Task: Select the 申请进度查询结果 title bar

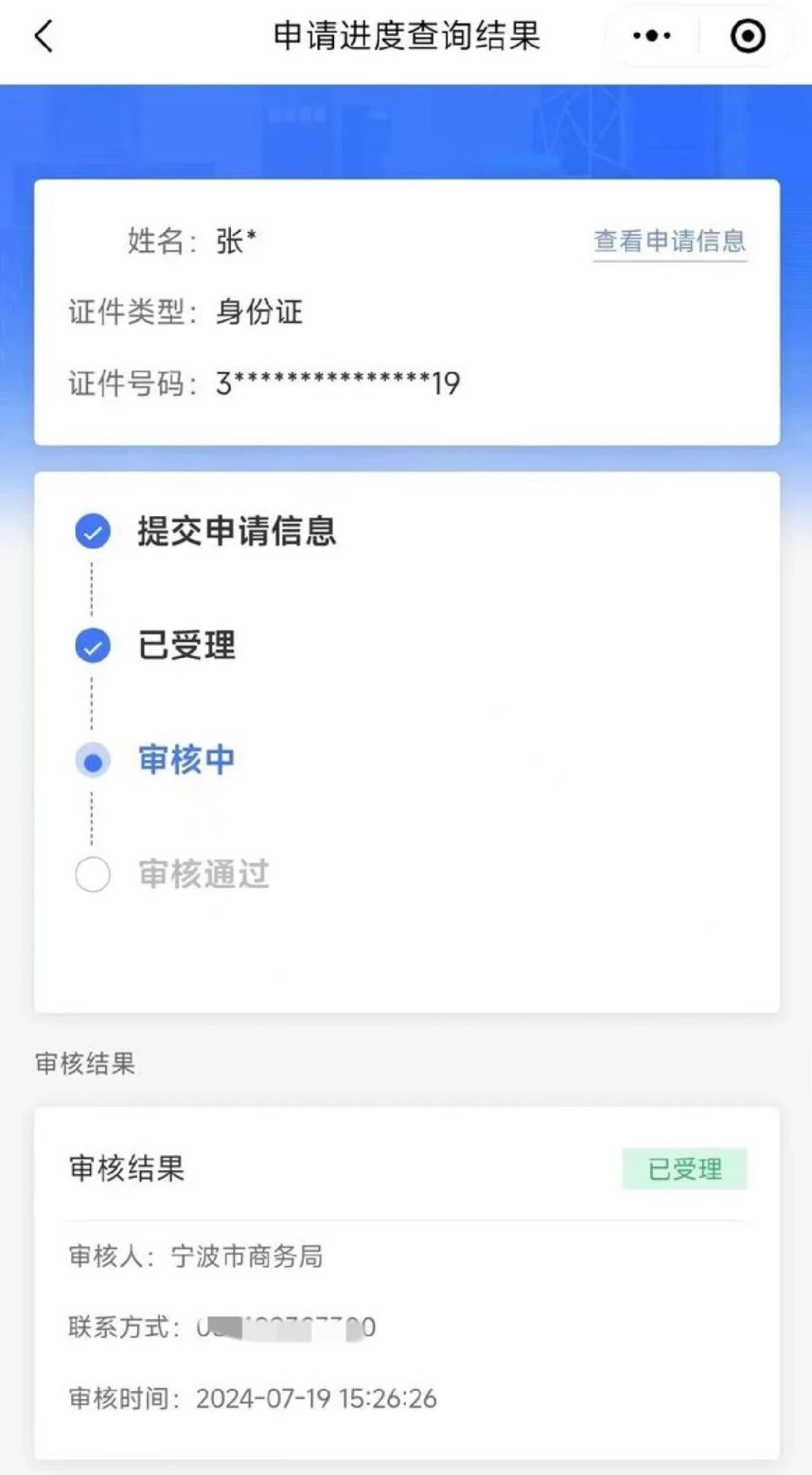Action: pyautogui.click(x=406, y=36)
